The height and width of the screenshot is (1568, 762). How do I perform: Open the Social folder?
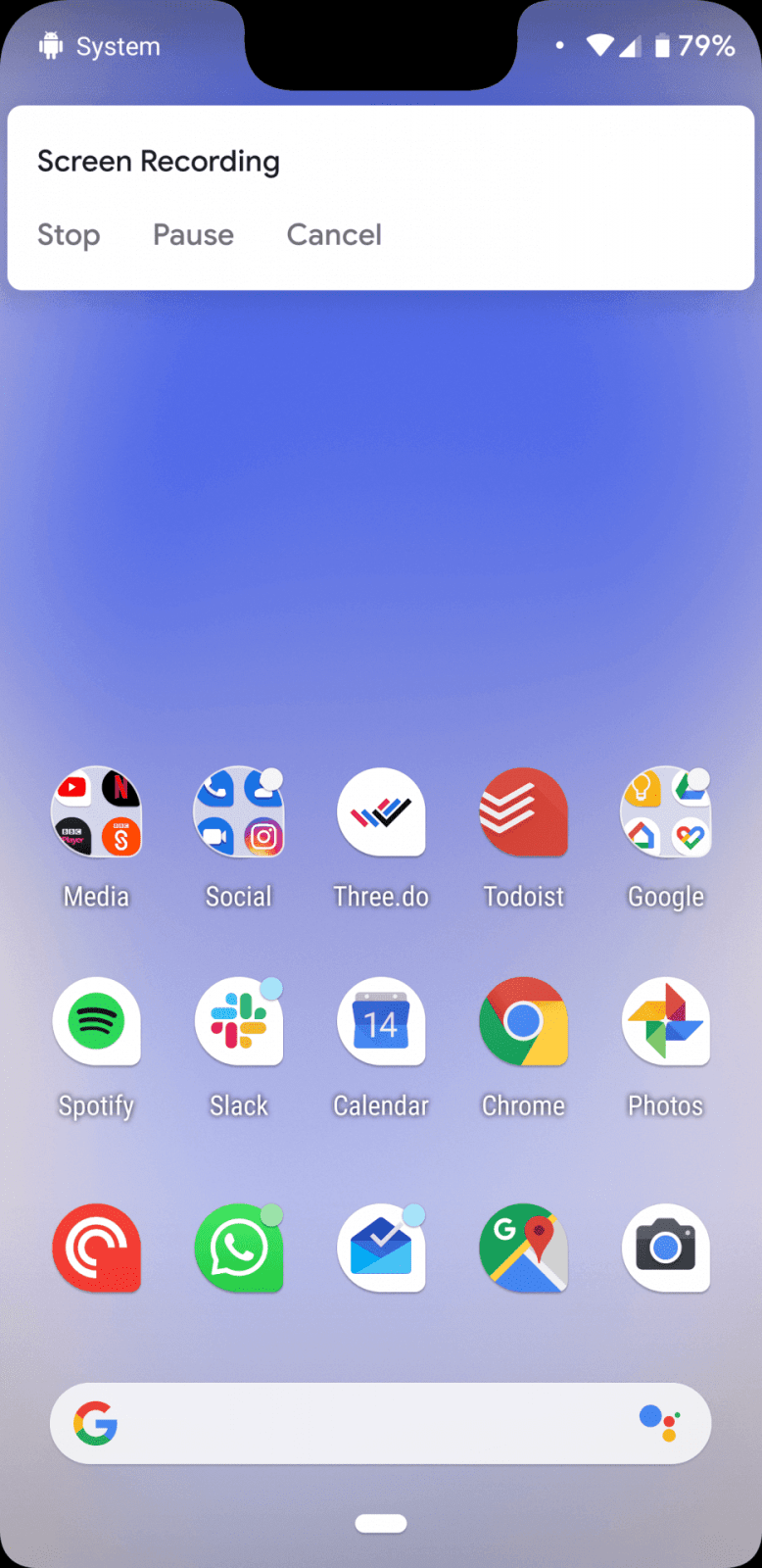(x=239, y=812)
